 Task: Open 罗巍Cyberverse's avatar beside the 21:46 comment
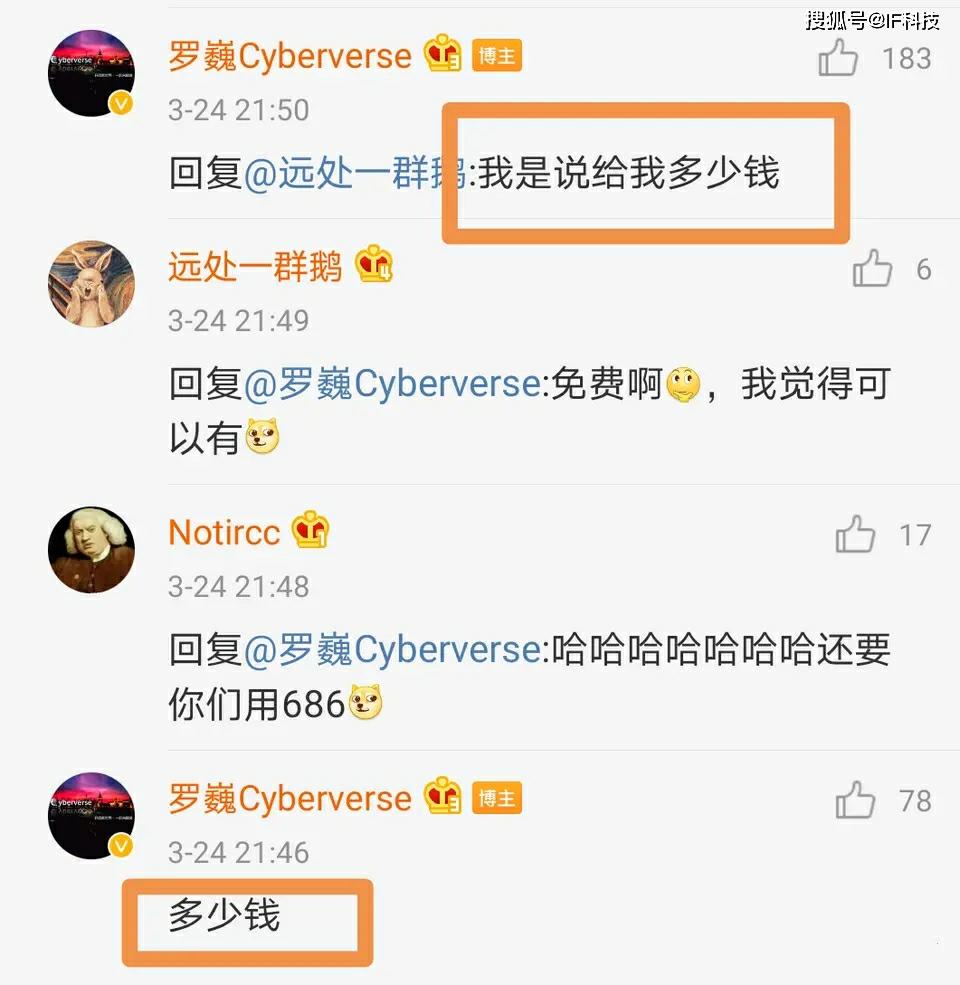click(91, 815)
